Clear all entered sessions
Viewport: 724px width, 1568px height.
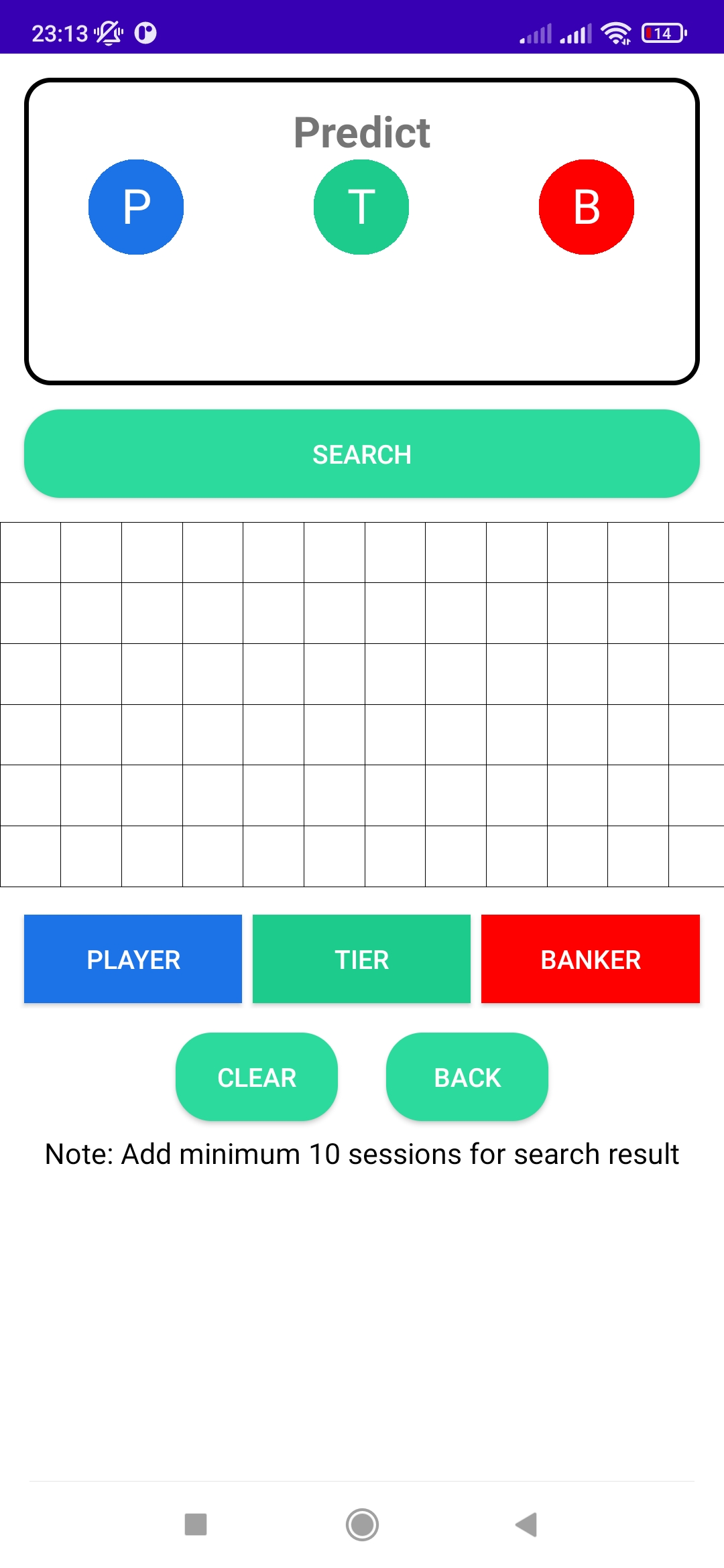click(257, 1077)
